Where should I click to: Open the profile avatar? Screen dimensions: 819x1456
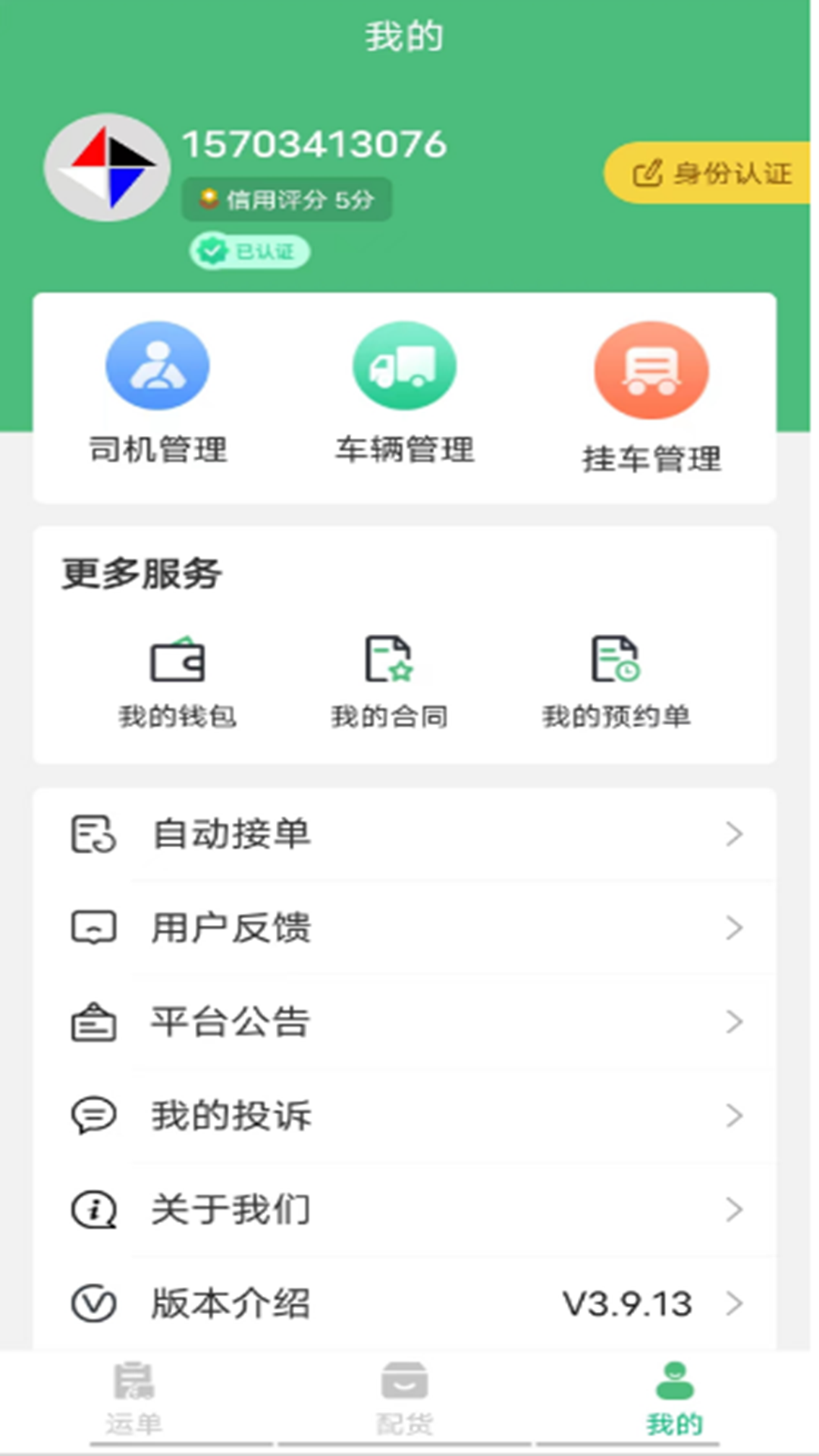pyautogui.click(x=107, y=168)
